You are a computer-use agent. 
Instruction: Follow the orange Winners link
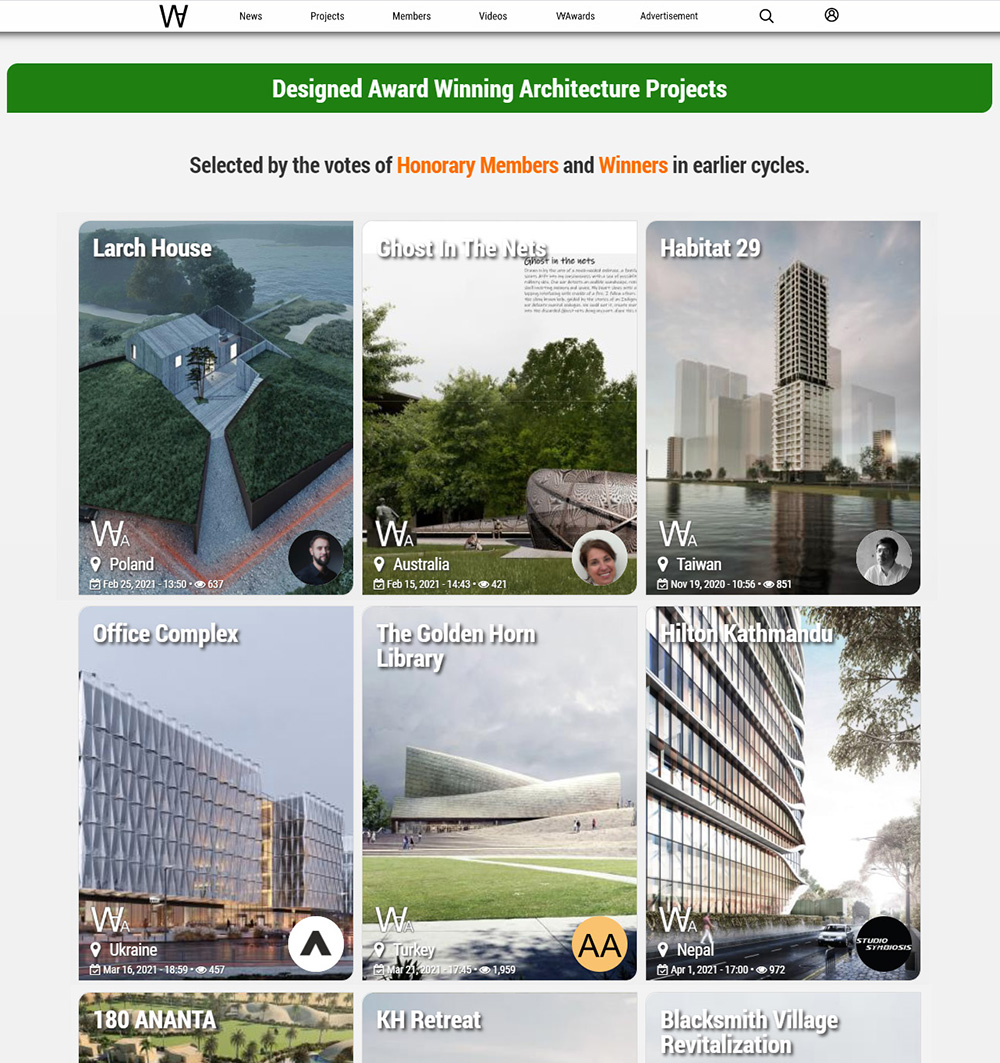click(633, 165)
